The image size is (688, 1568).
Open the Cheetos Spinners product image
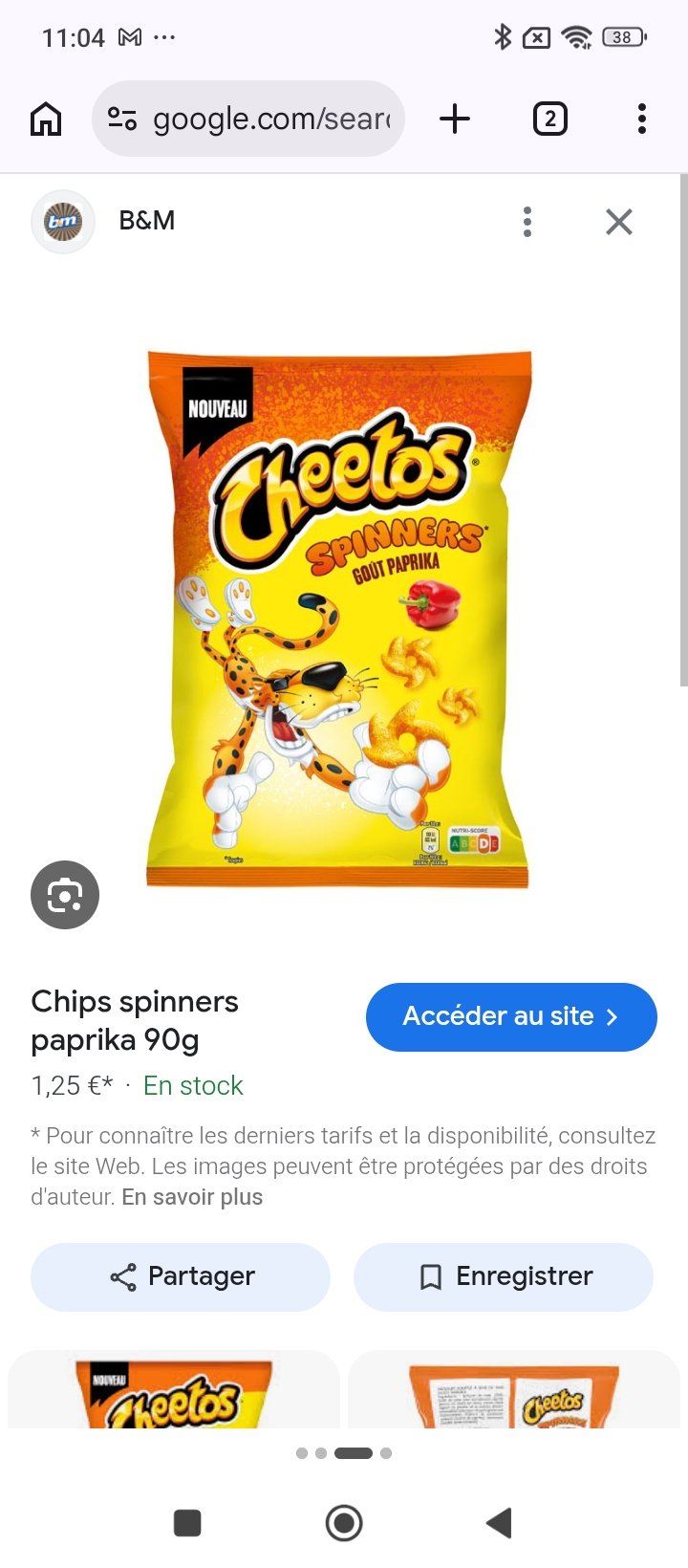(338, 619)
